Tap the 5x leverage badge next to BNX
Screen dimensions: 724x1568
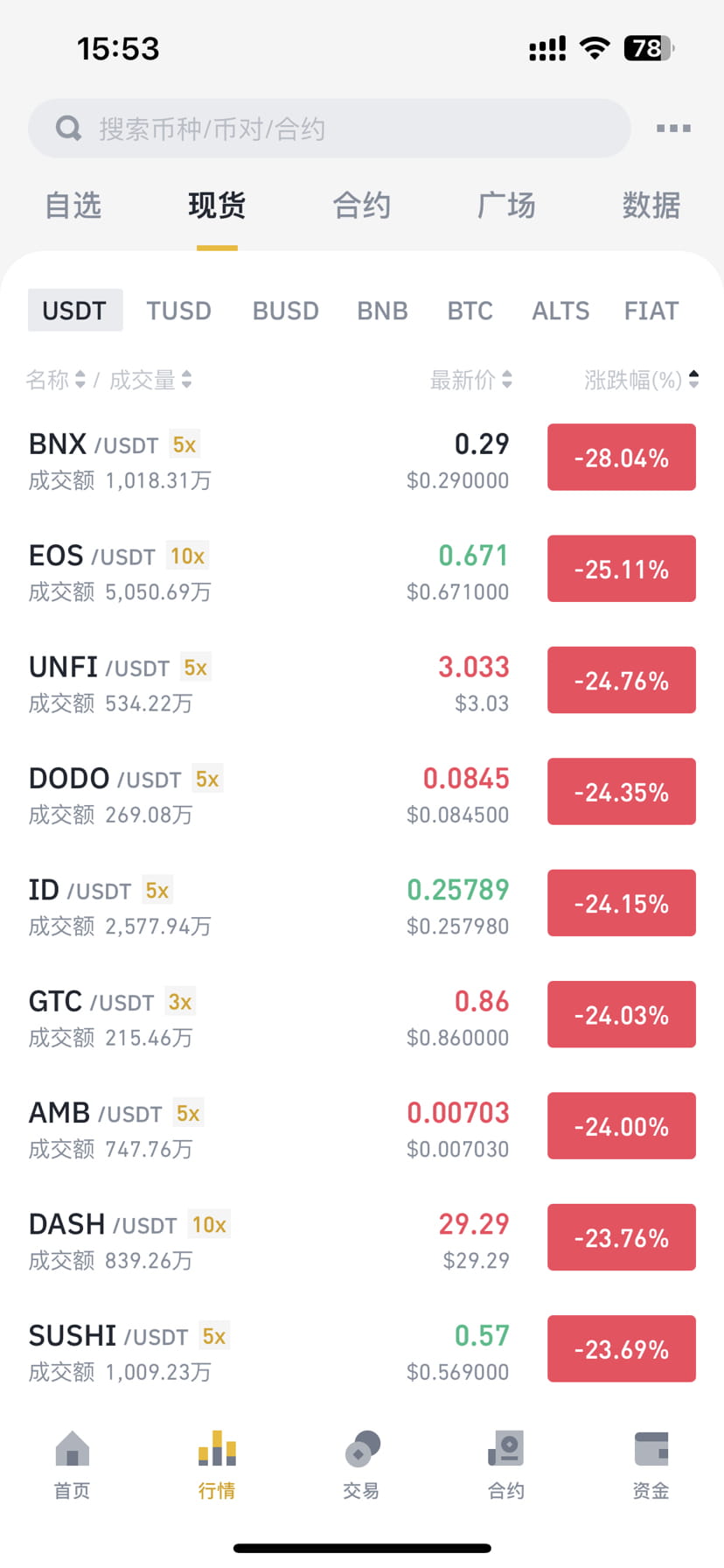pyautogui.click(x=184, y=444)
